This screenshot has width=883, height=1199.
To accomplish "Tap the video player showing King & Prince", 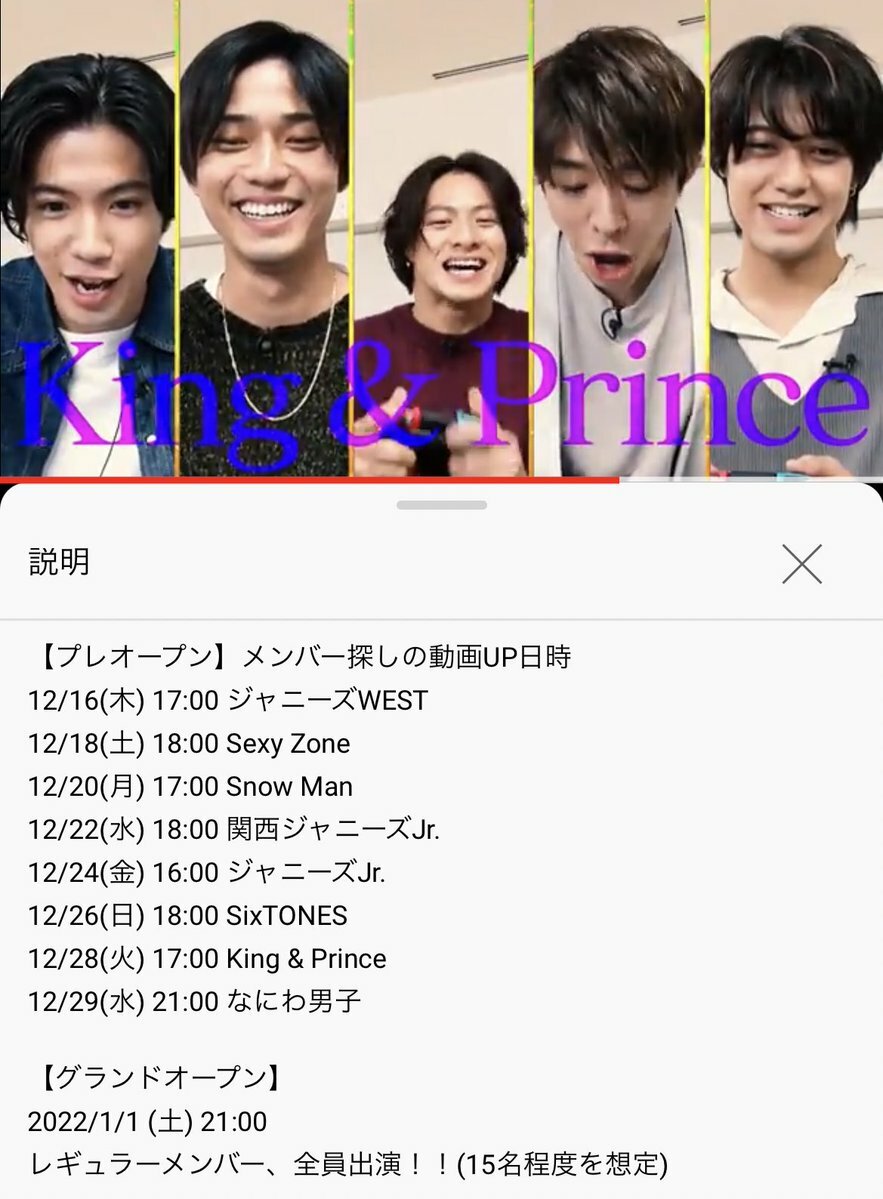I will click(x=441, y=240).
